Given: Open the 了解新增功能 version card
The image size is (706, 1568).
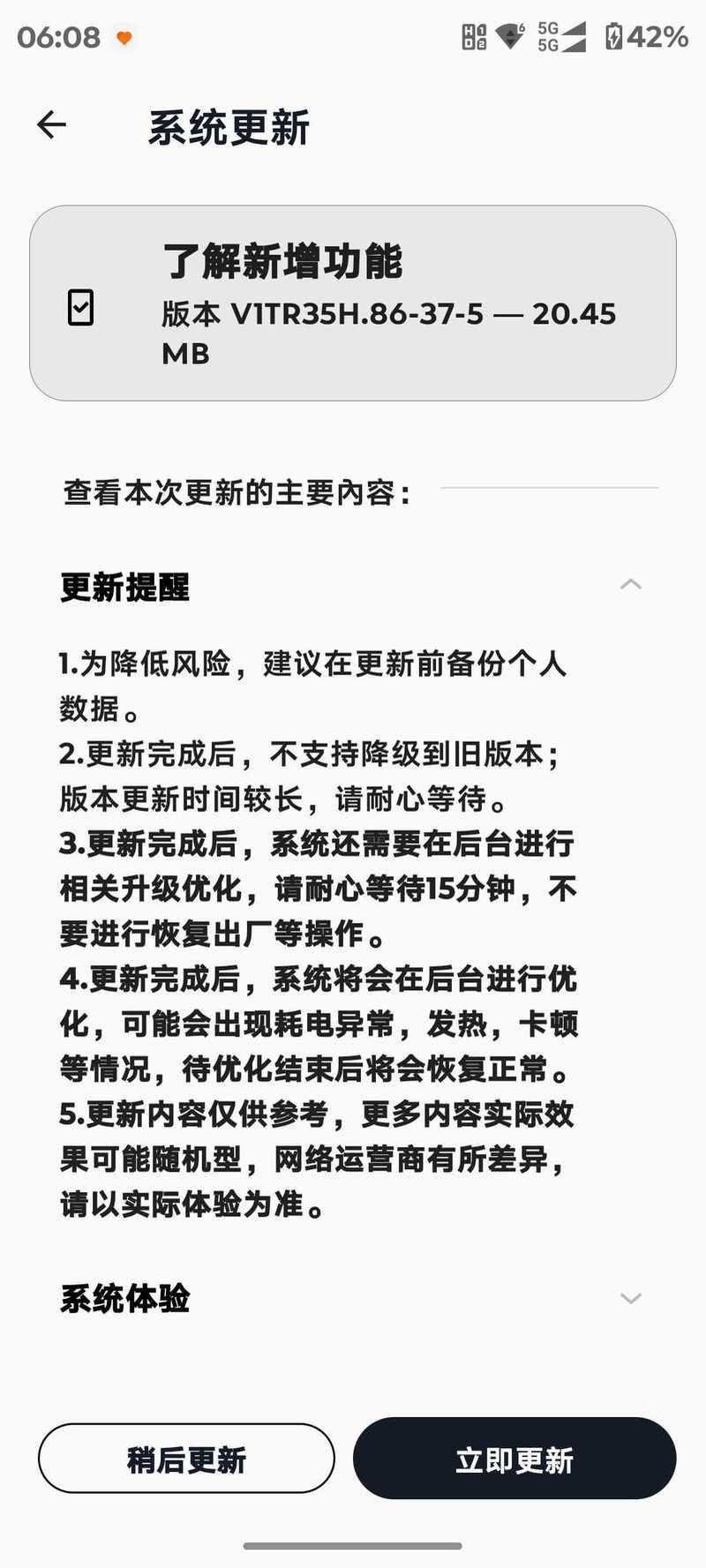Looking at the screenshot, I should pos(353,303).
